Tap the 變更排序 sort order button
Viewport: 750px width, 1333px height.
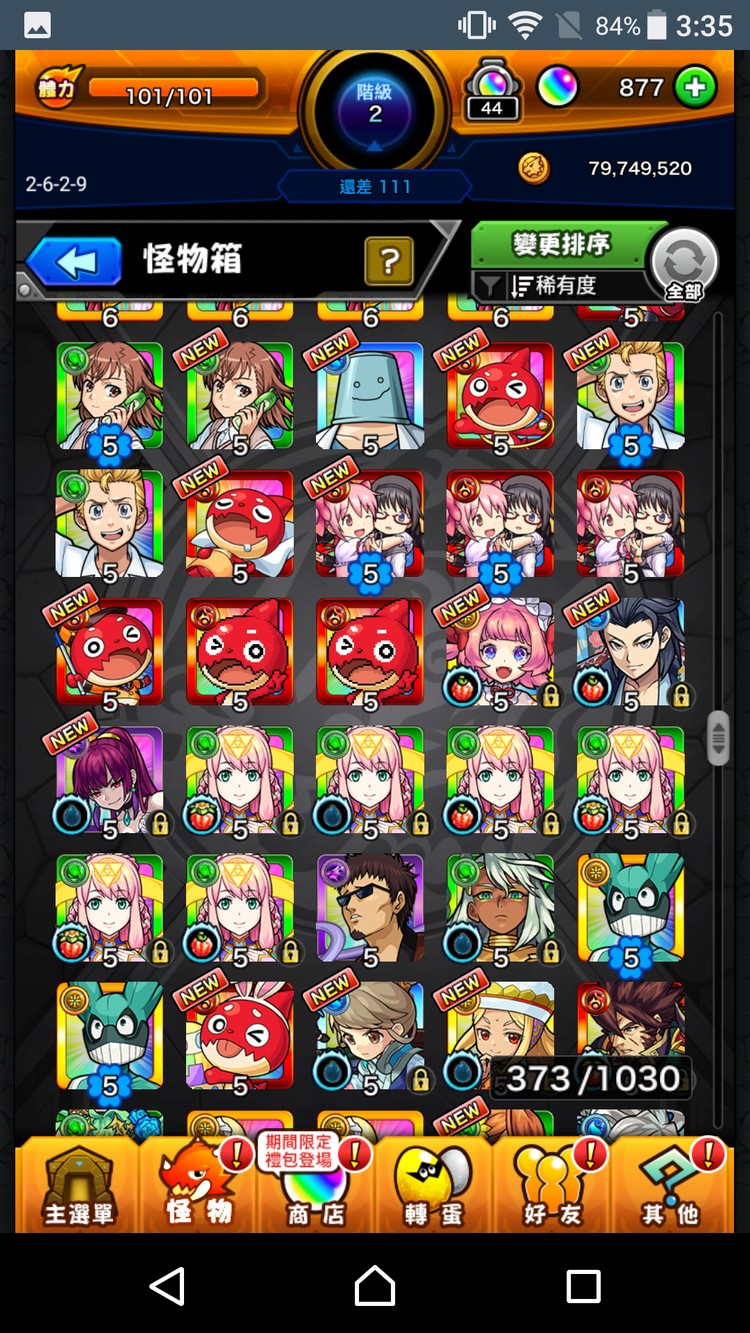(560, 245)
